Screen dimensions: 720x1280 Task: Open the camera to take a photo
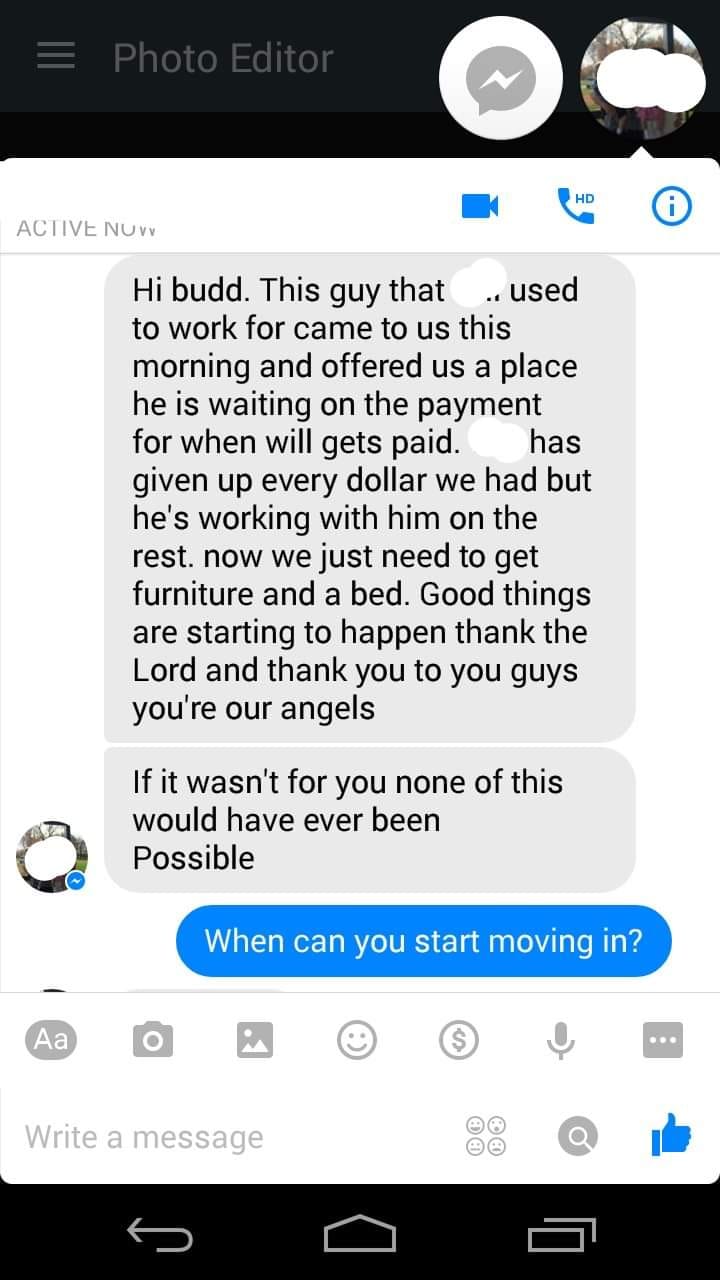click(152, 1040)
